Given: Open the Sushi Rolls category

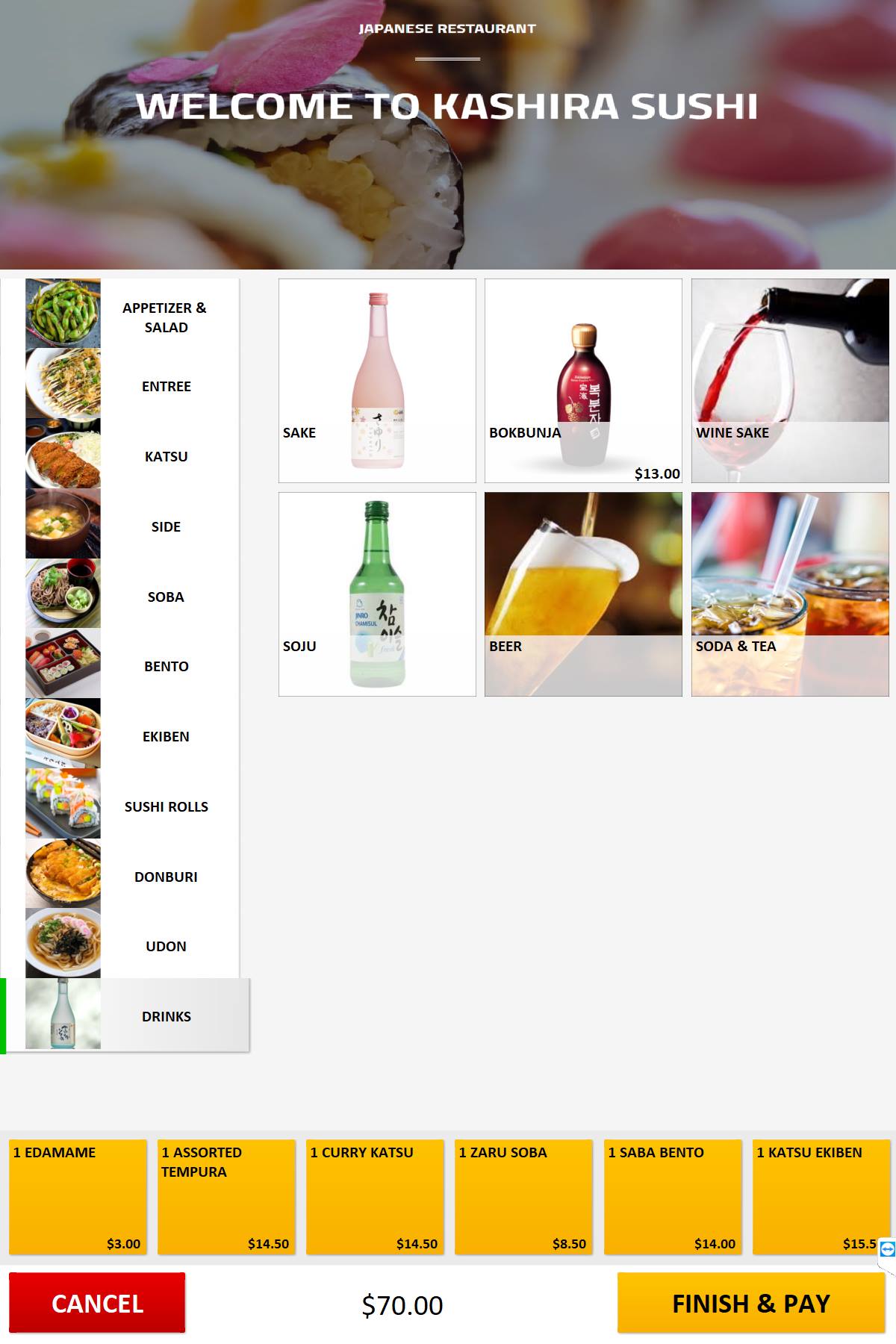Looking at the screenshot, I should click(x=131, y=806).
